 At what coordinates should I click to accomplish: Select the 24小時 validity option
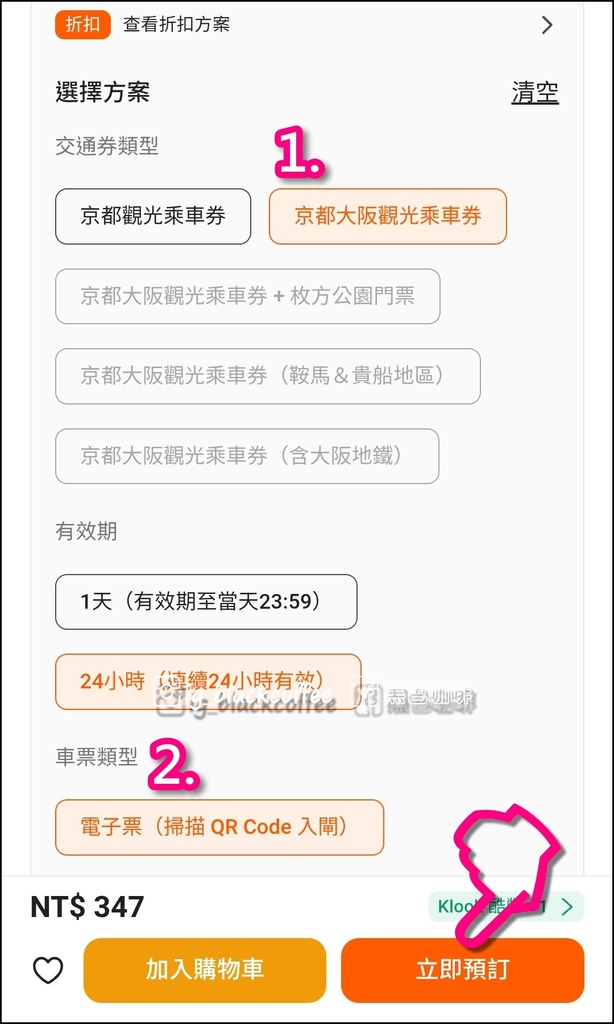tap(208, 681)
